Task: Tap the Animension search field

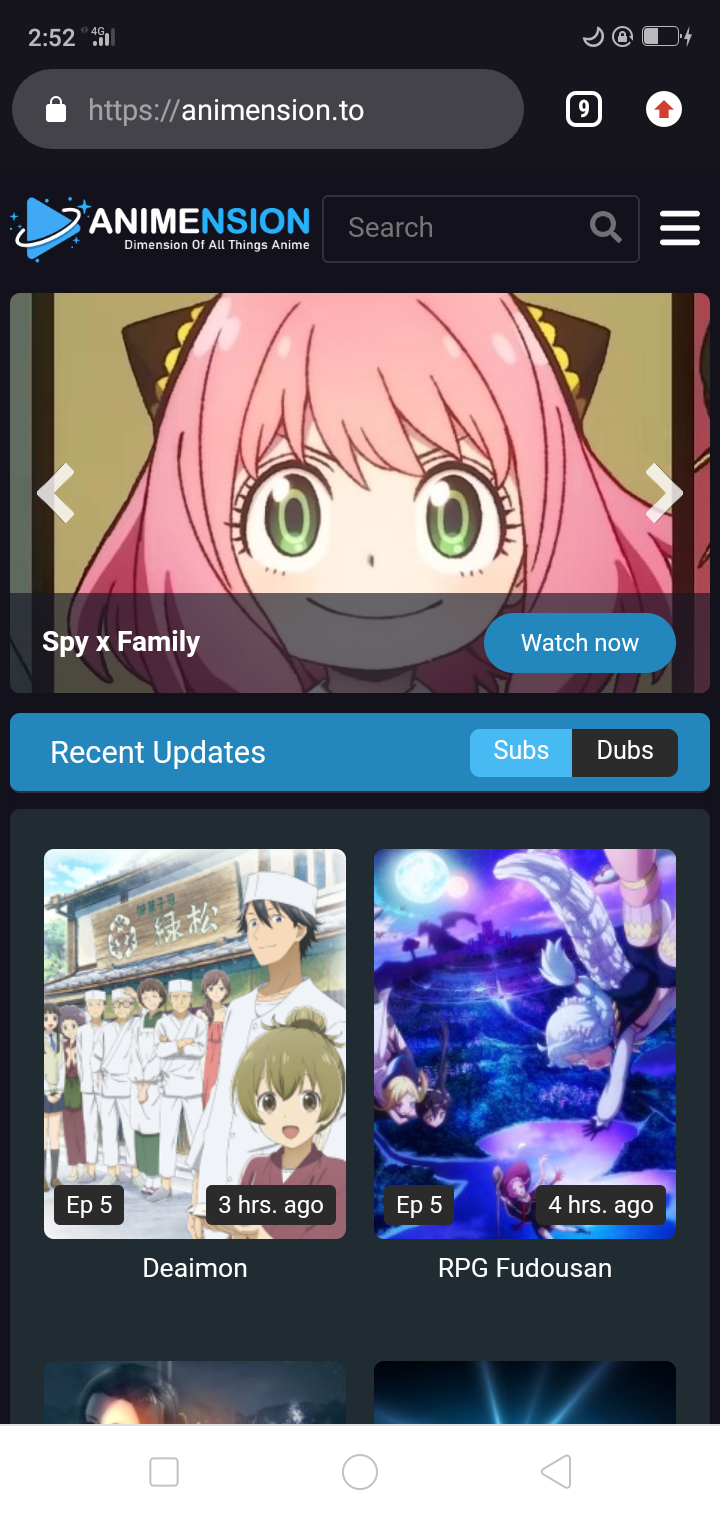Action: (x=480, y=228)
